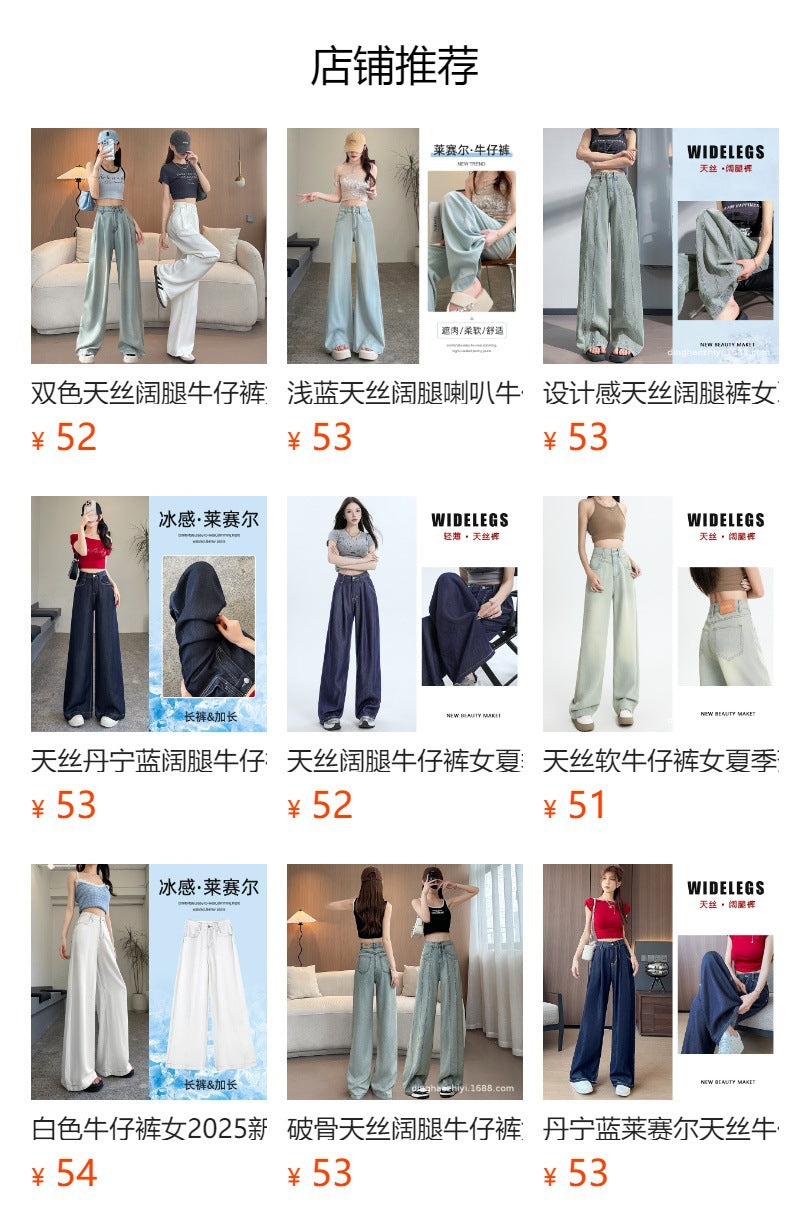Screen dimensions: 790x1232
Task: View the 丹宁蓝莱赛尔天丝牛仔裤 product
Action: [x=660, y=982]
